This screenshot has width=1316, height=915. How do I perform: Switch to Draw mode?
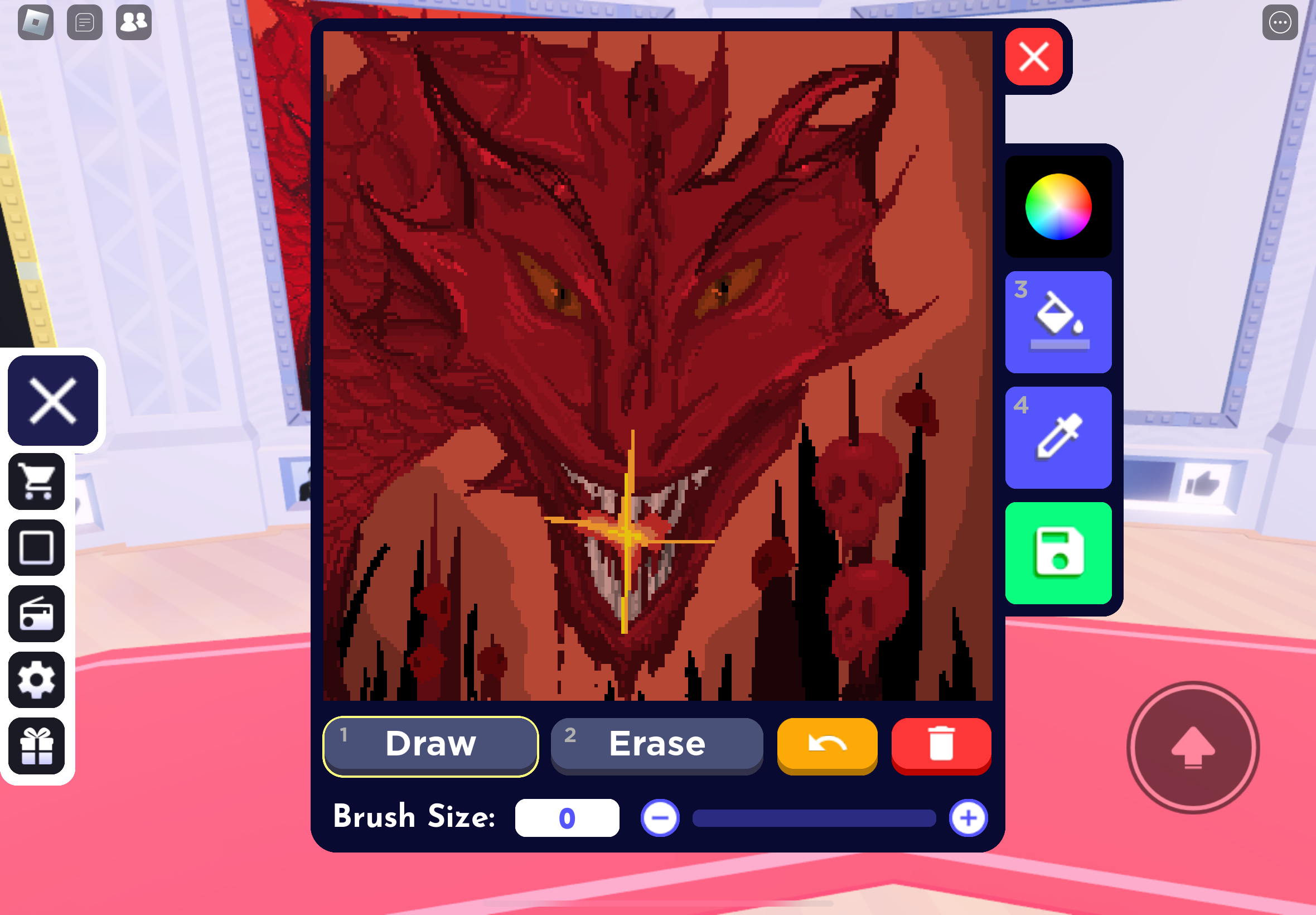tap(430, 745)
